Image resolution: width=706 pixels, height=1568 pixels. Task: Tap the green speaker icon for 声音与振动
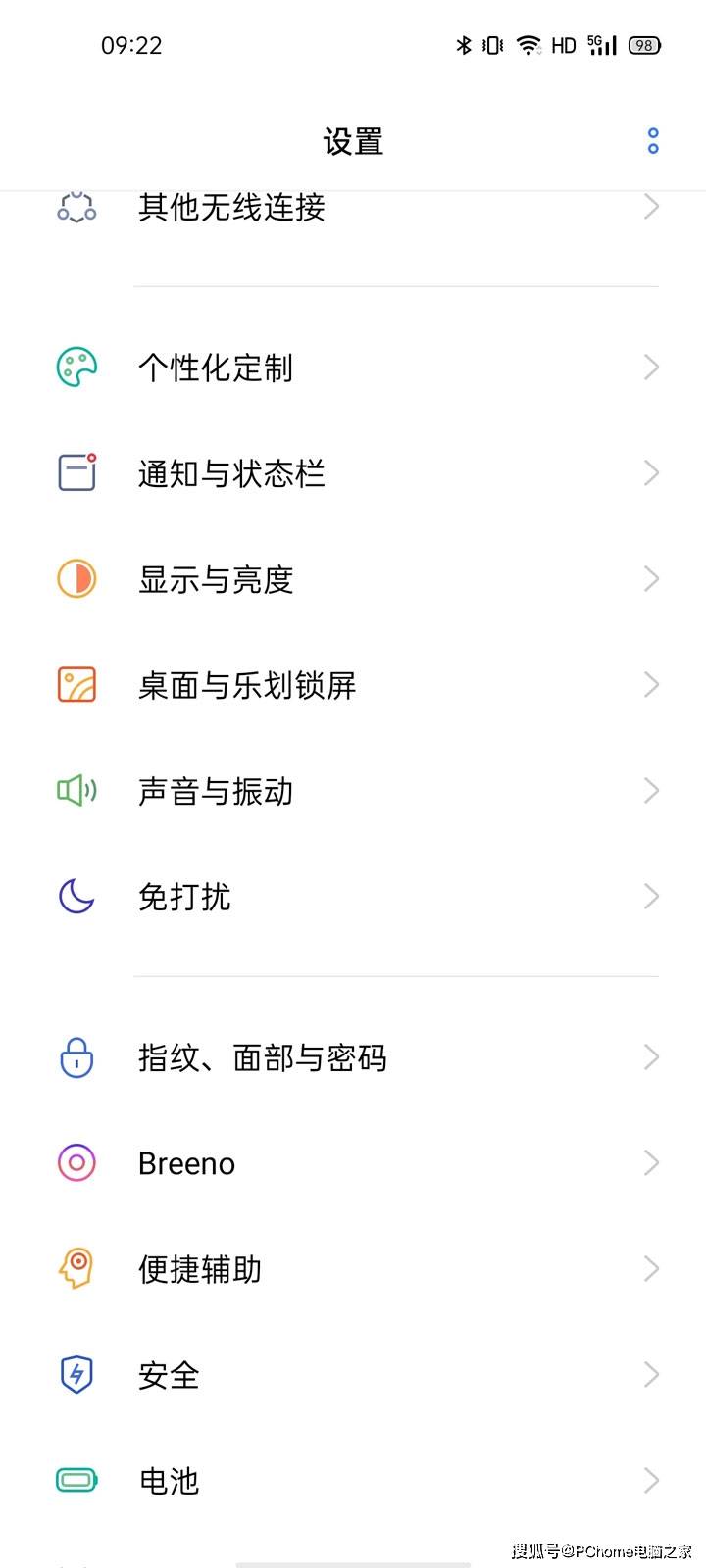[x=76, y=790]
